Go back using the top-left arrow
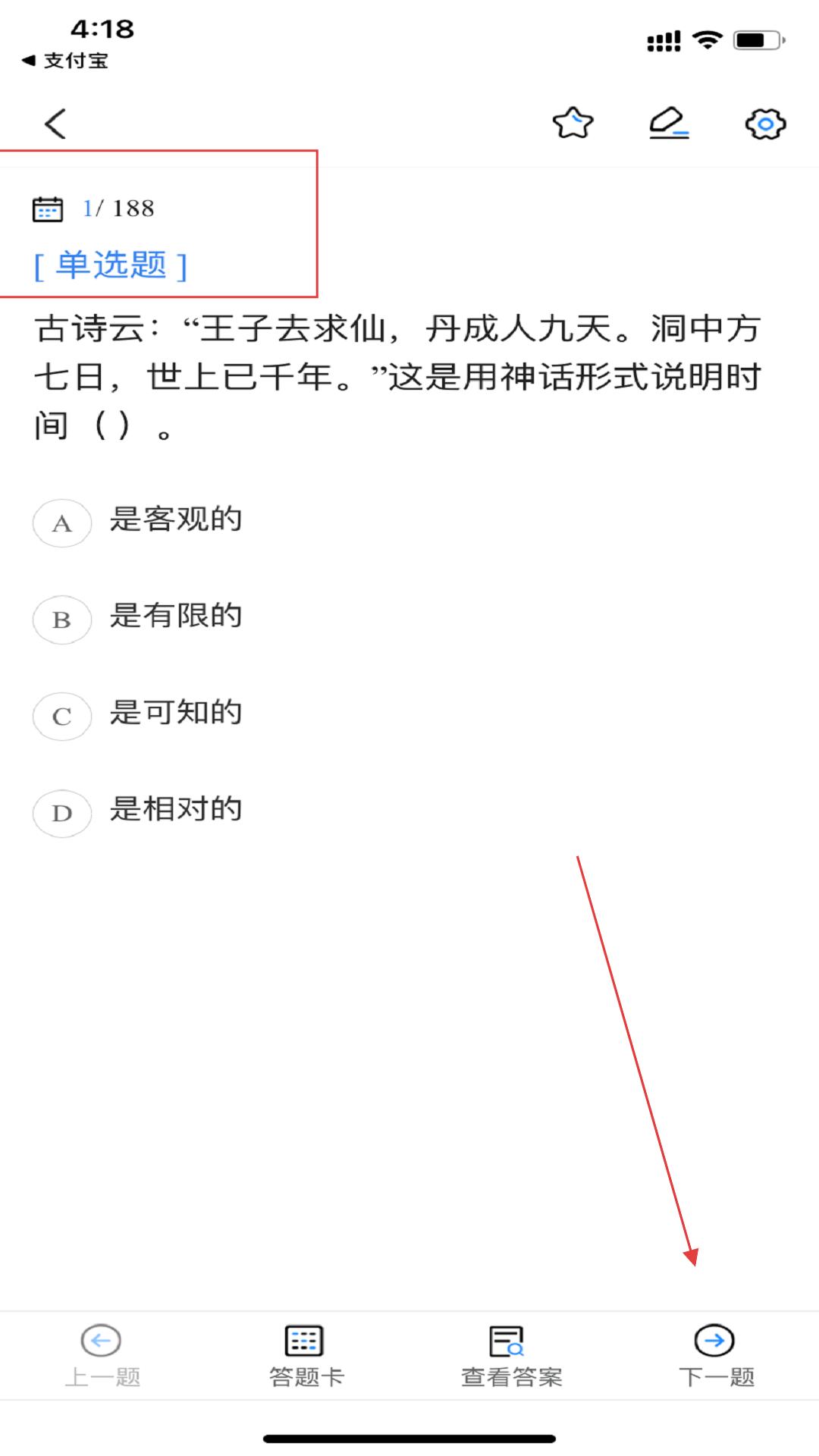 pos(56,124)
